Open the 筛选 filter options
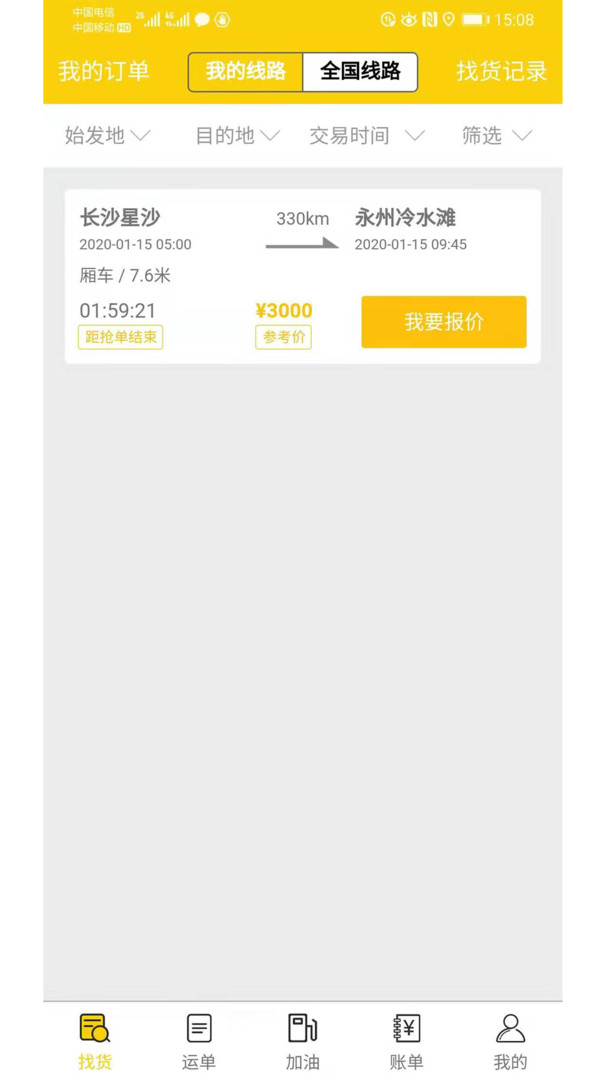The image size is (607, 1080). click(496, 136)
